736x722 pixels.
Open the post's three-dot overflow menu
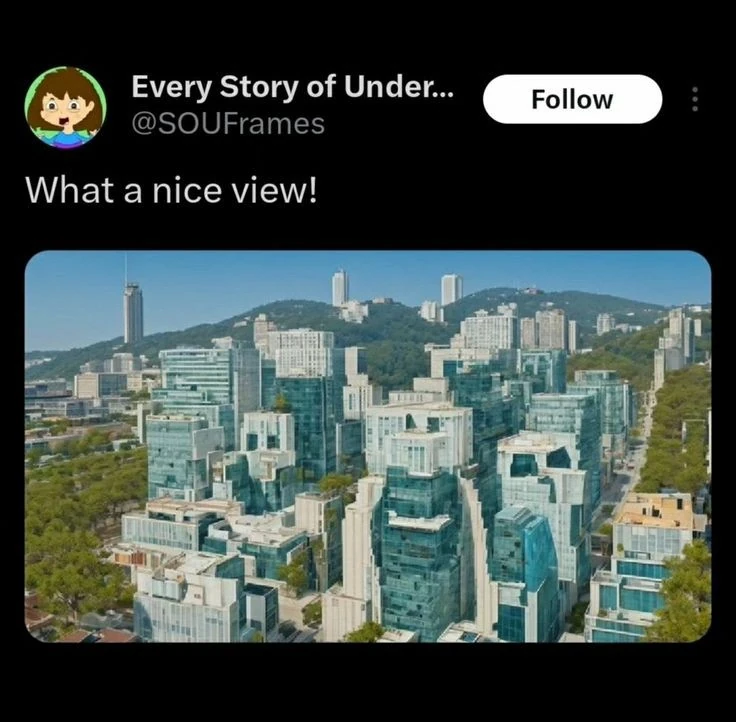[x=696, y=99]
